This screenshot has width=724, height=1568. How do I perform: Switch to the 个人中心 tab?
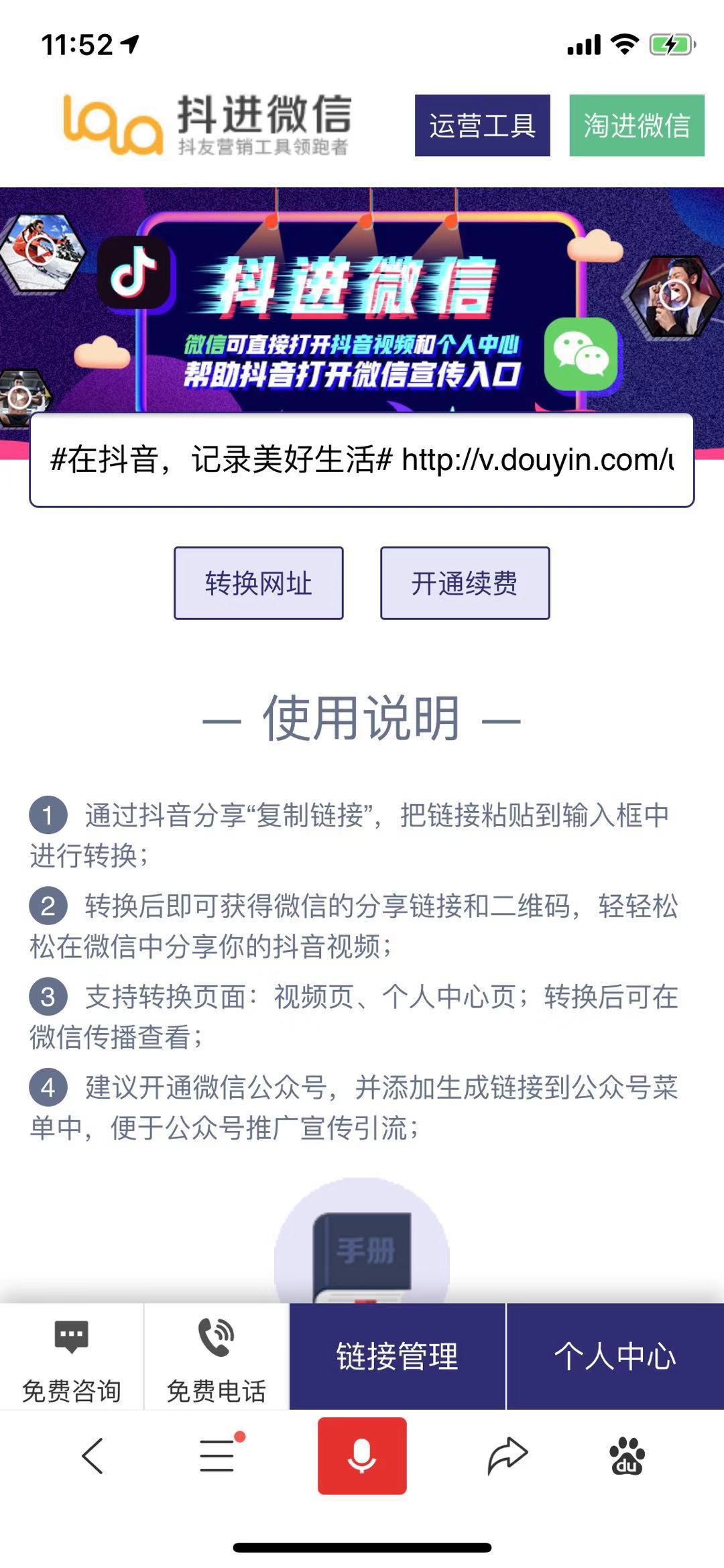617,1355
